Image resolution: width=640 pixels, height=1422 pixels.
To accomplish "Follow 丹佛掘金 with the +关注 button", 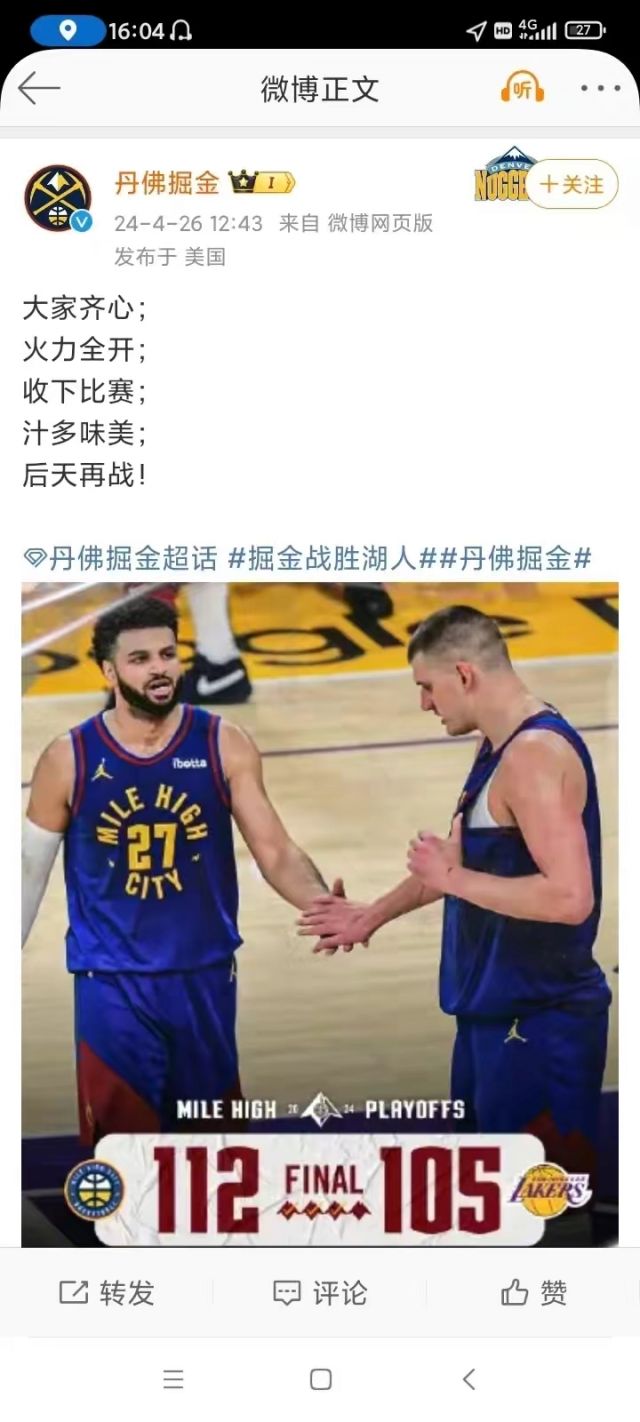I will click(571, 184).
